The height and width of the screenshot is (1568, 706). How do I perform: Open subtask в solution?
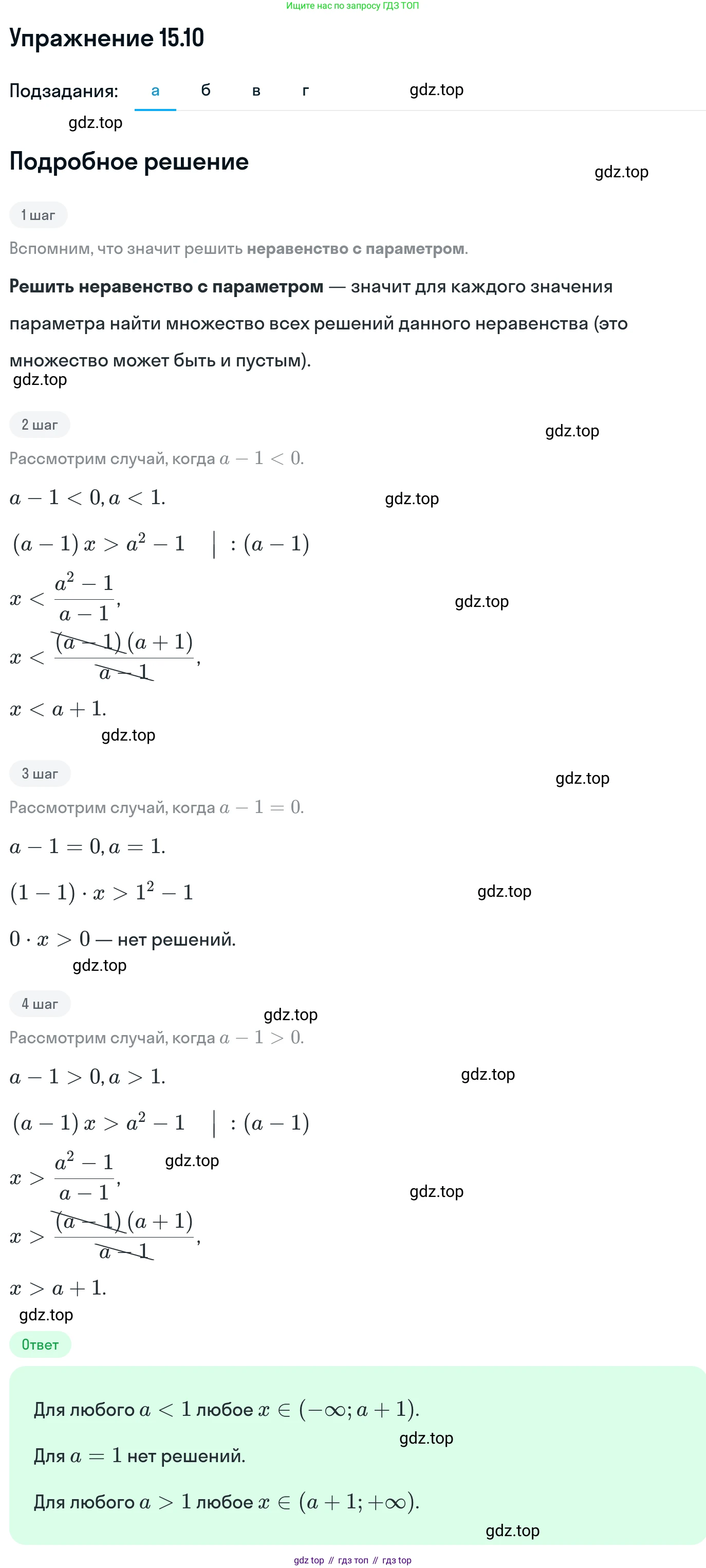[x=256, y=90]
